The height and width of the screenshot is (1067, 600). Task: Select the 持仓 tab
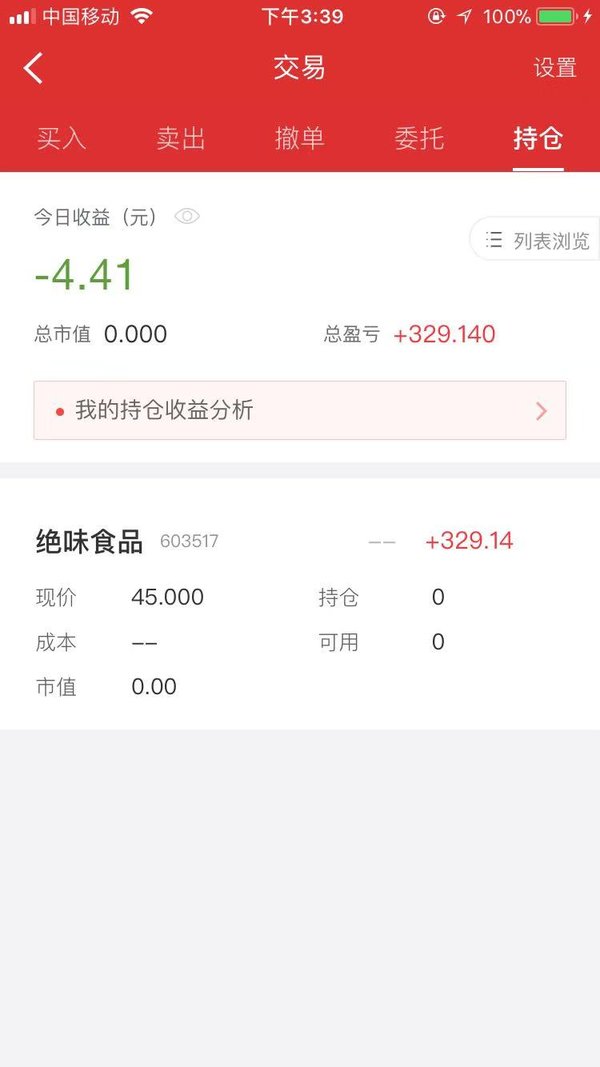point(538,138)
